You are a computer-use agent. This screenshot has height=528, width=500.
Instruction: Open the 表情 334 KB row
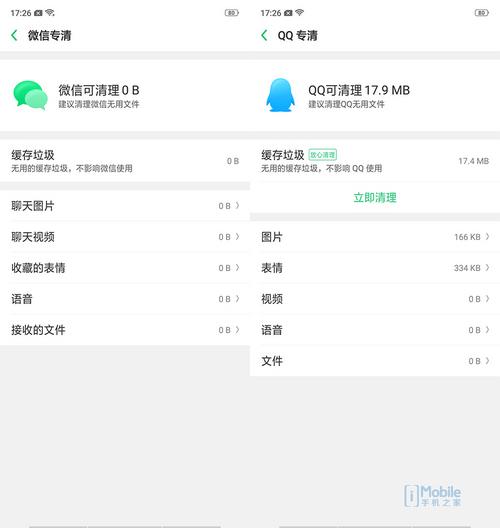(x=375, y=268)
